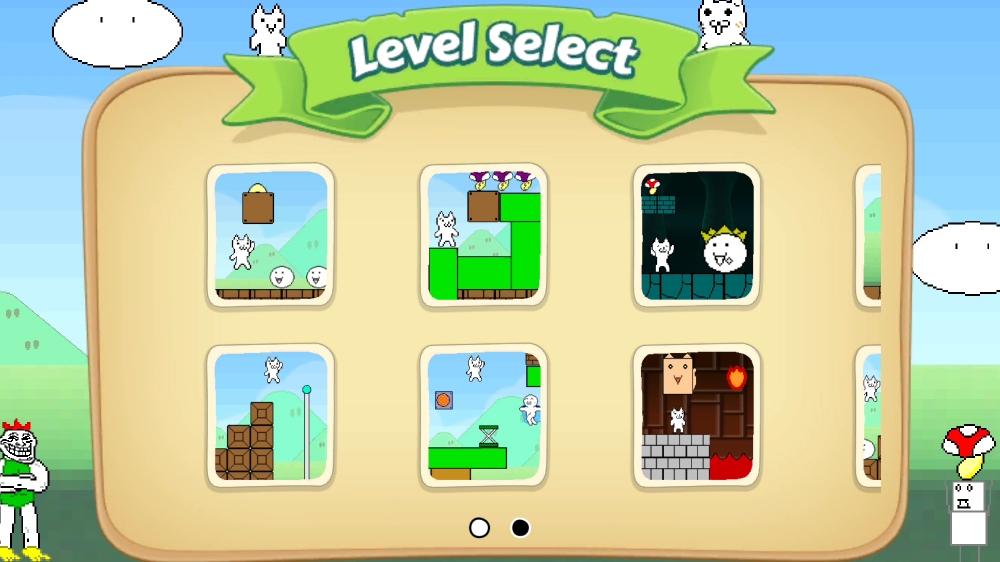Open level with spring and orange block
The height and width of the screenshot is (562, 1000).
click(x=483, y=416)
